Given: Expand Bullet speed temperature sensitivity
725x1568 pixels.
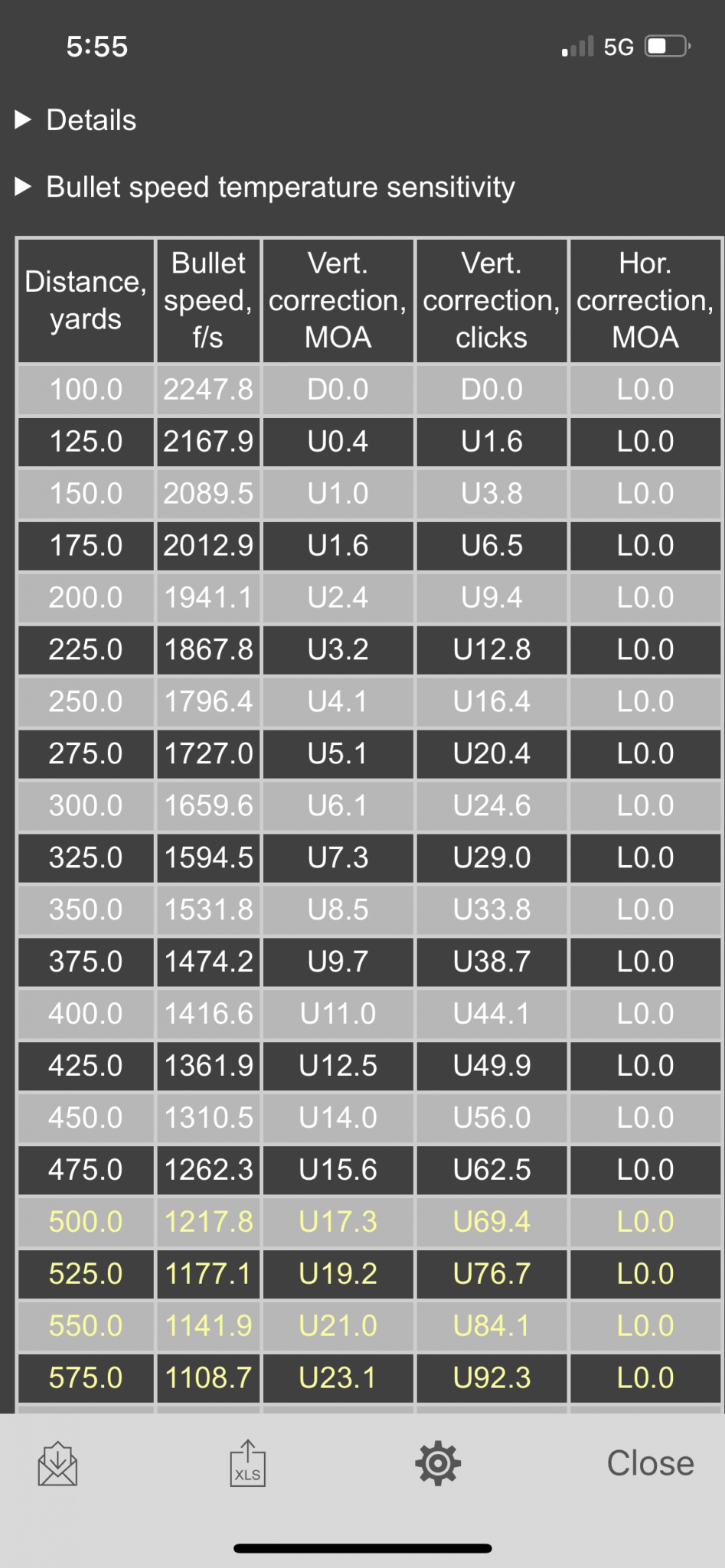Looking at the screenshot, I should click(264, 188).
